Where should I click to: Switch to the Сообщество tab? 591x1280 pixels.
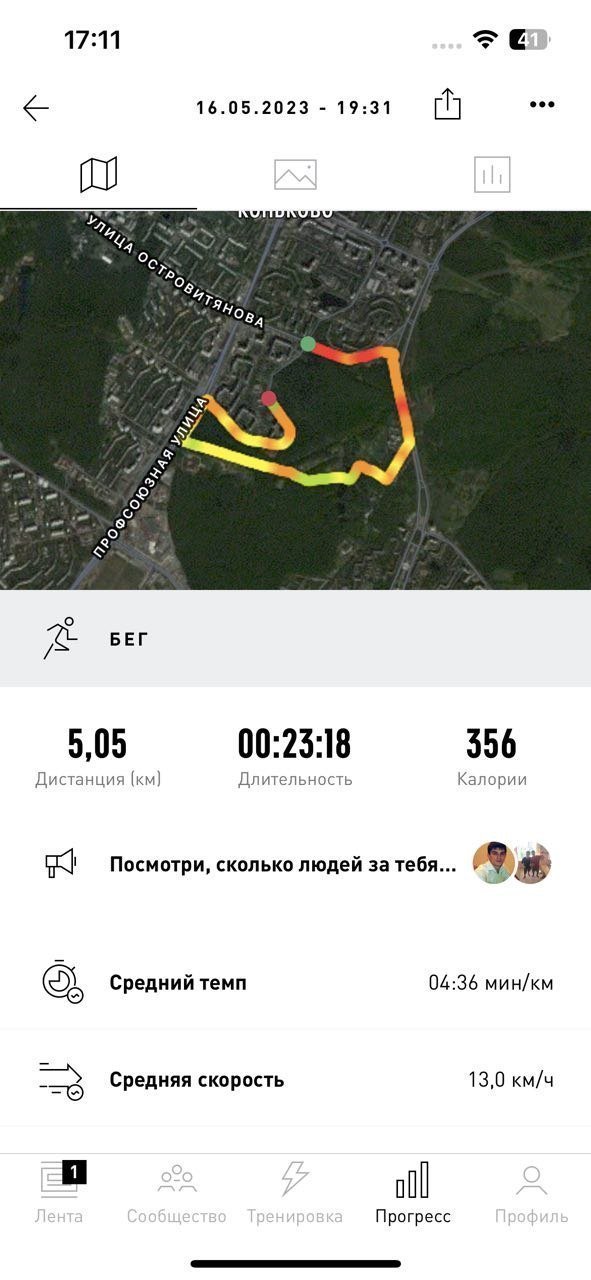177,1192
